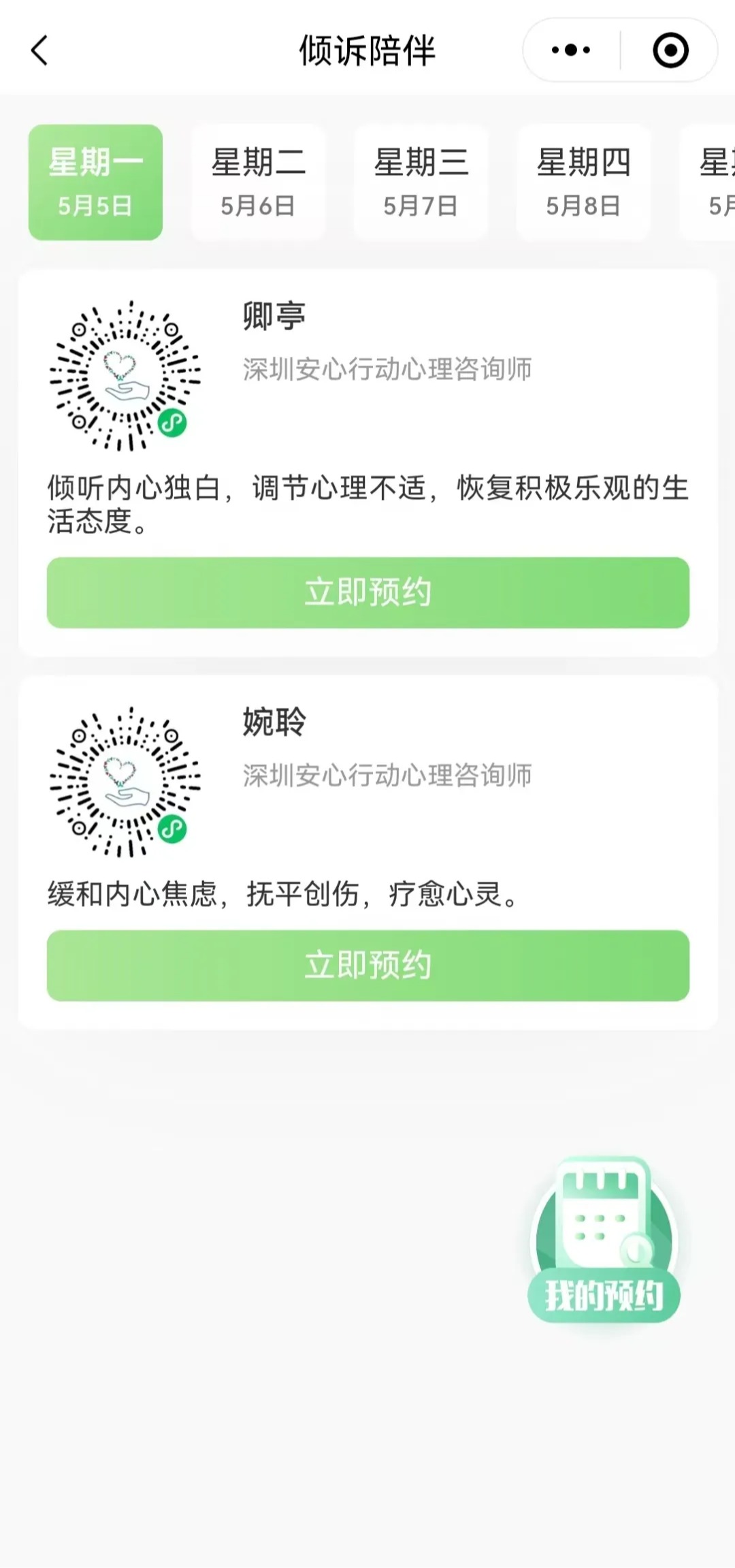Switch to 星期二 5月6日
Viewport: 735px width, 1568px height.
258,182
